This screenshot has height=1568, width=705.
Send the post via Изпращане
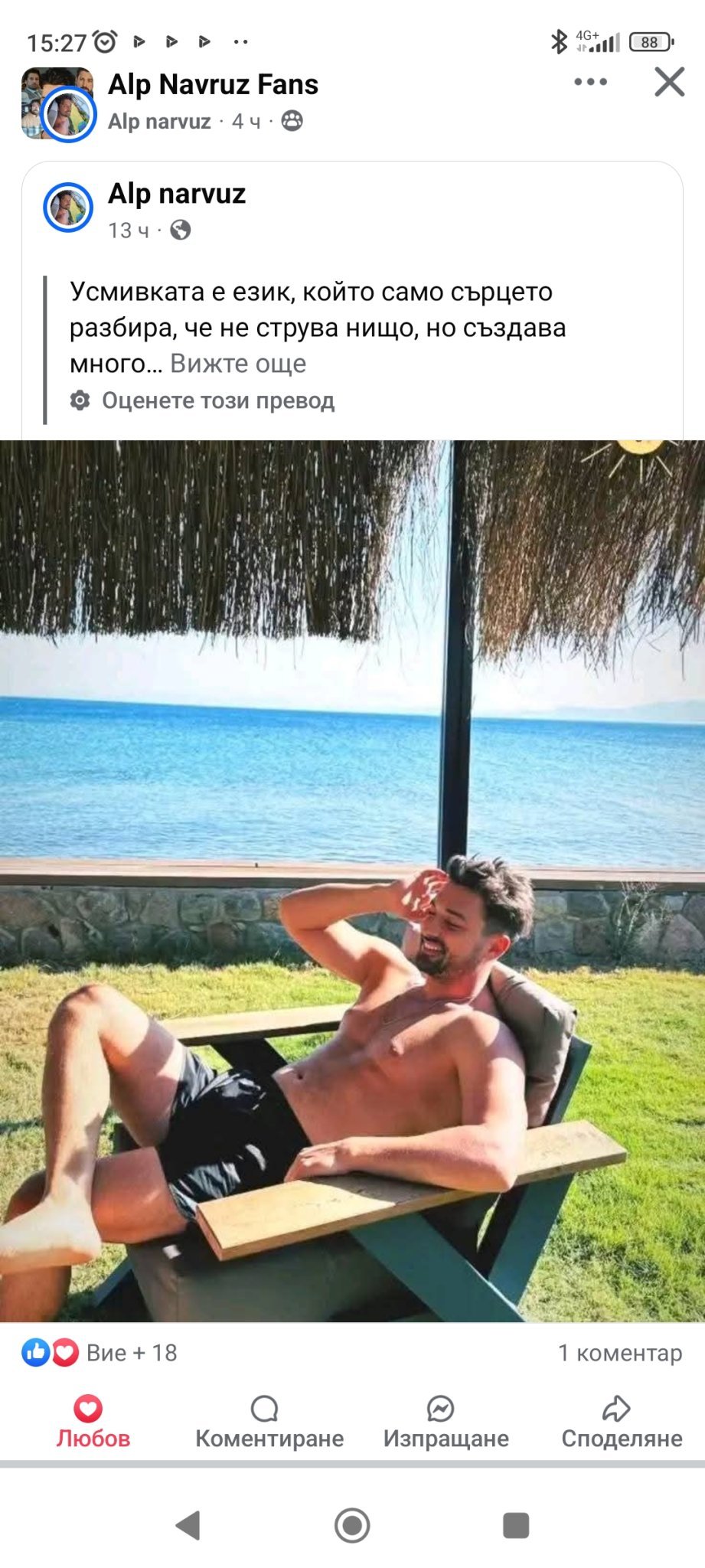[446, 1423]
